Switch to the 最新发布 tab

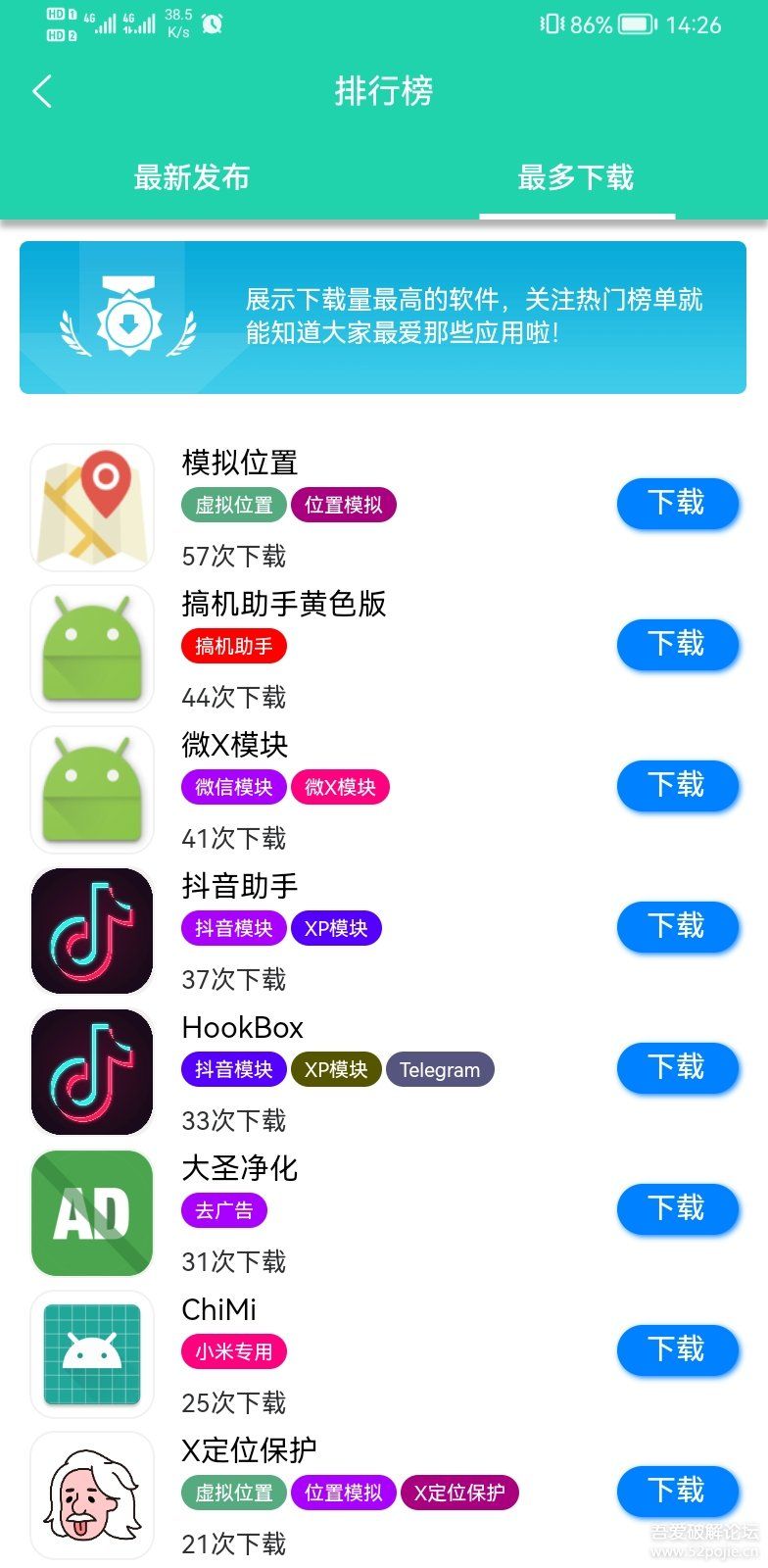click(192, 177)
